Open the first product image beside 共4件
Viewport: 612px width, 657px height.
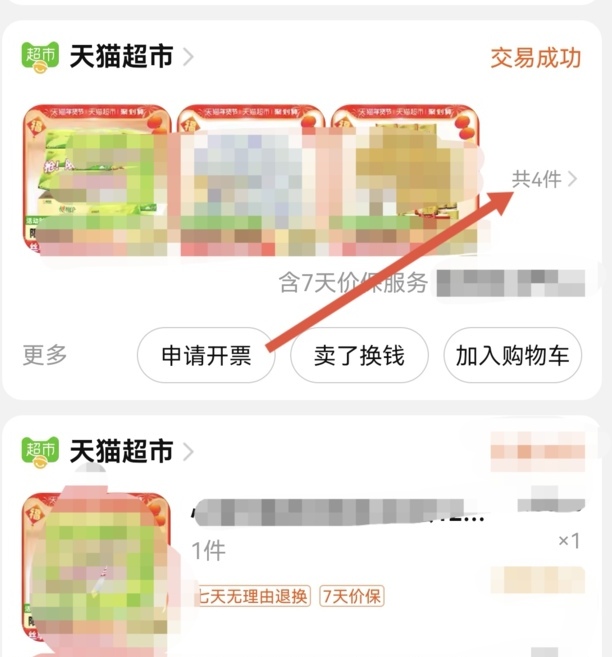(x=97, y=180)
